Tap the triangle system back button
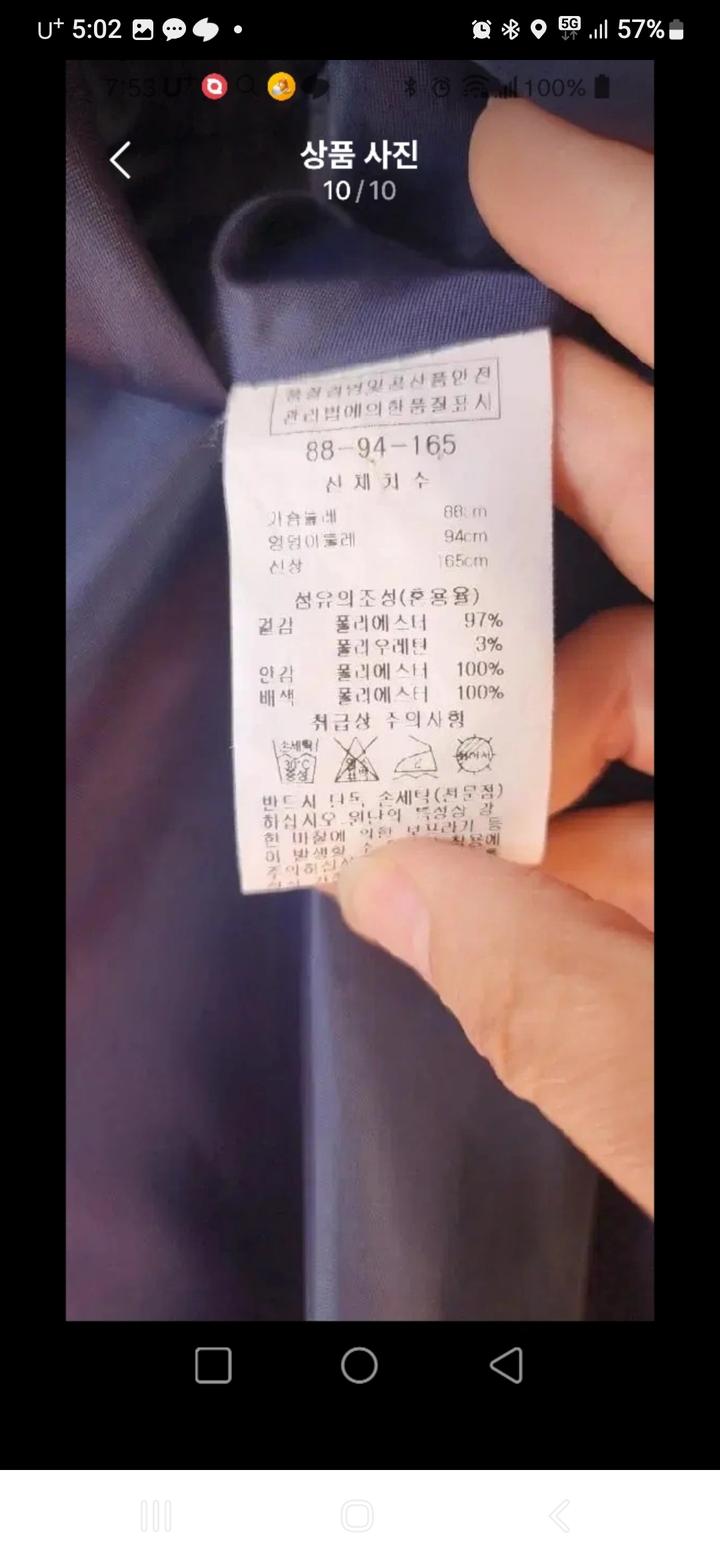 pyautogui.click(x=507, y=1365)
